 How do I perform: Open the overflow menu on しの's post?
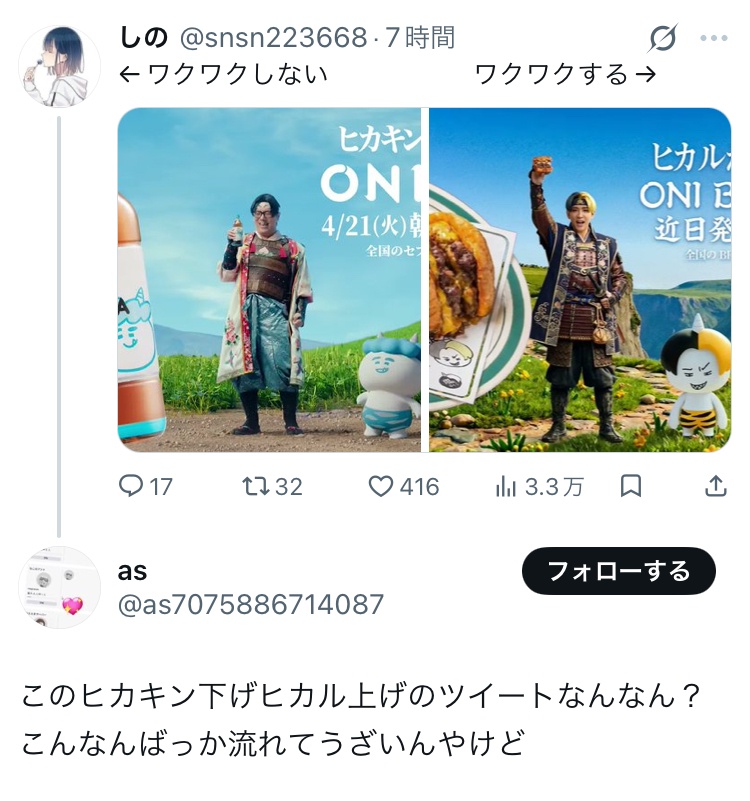[714, 38]
